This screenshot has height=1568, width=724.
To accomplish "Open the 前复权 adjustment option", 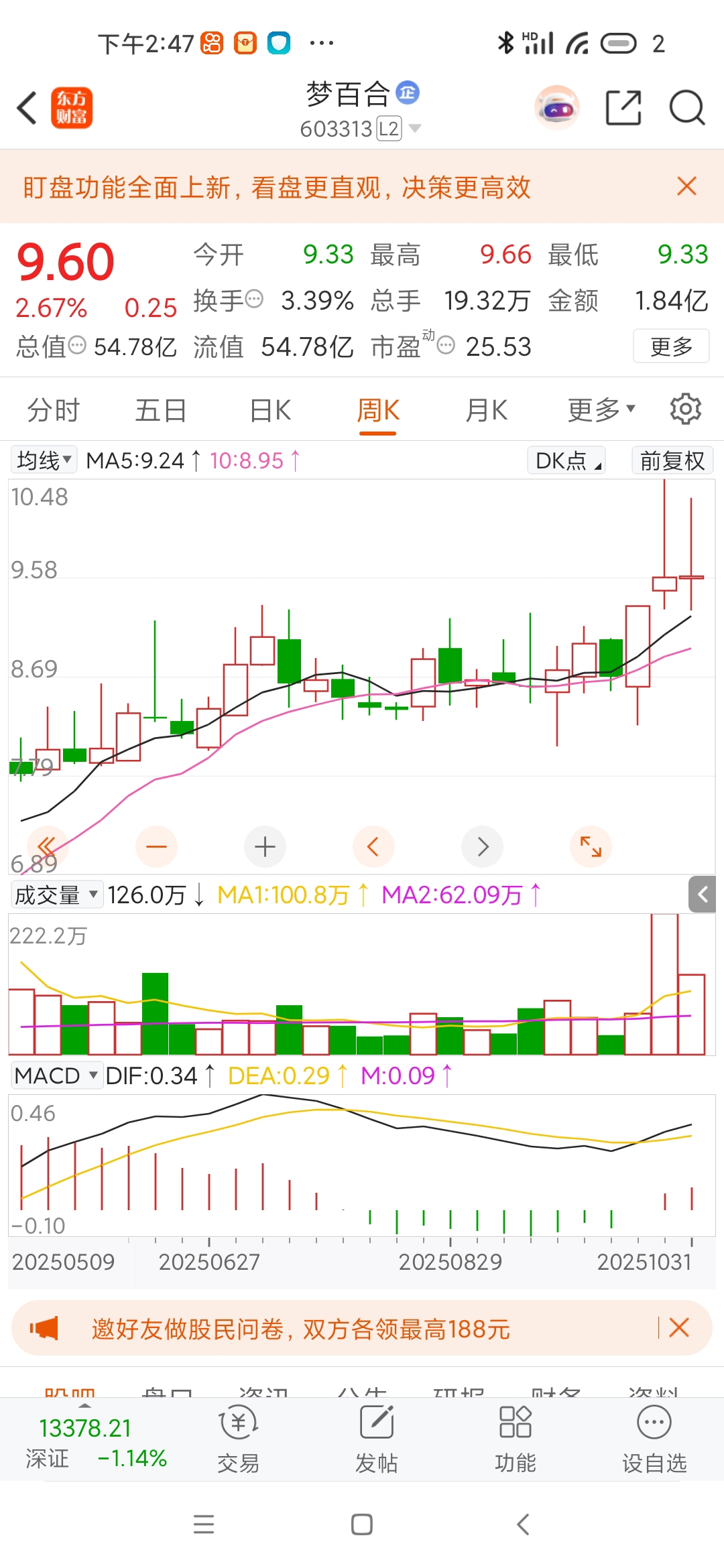I will pyautogui.click(x=672, y=460).
